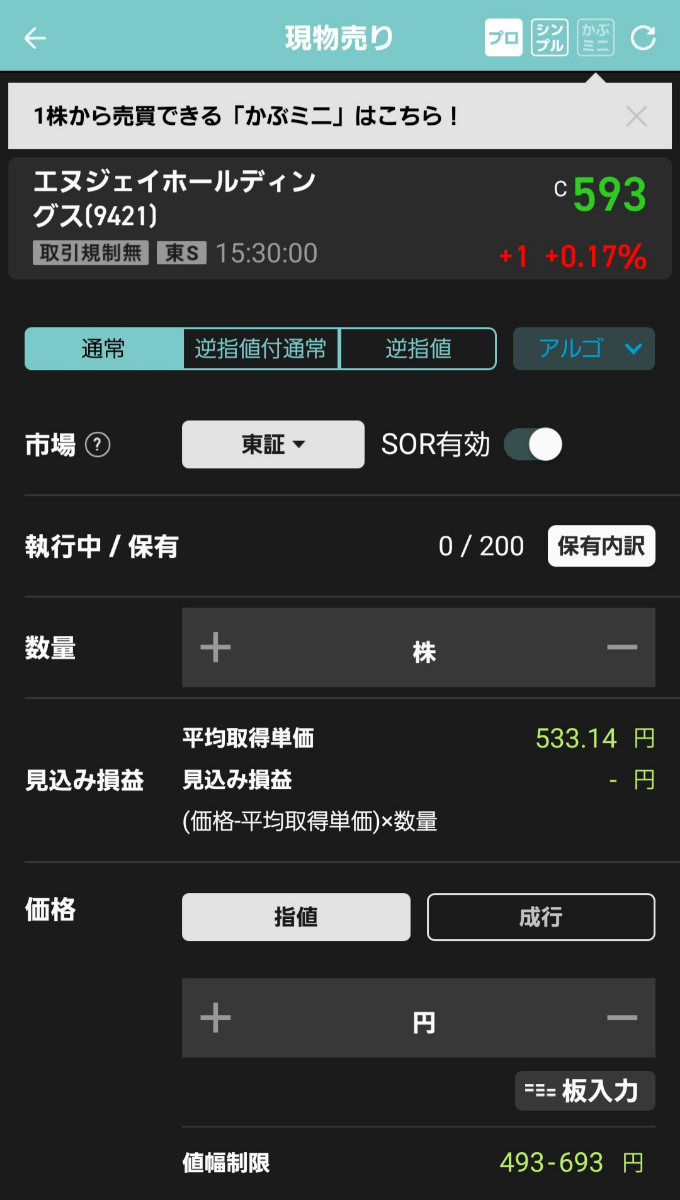Dismiss the かぶミニ banner

pos(636,116)
